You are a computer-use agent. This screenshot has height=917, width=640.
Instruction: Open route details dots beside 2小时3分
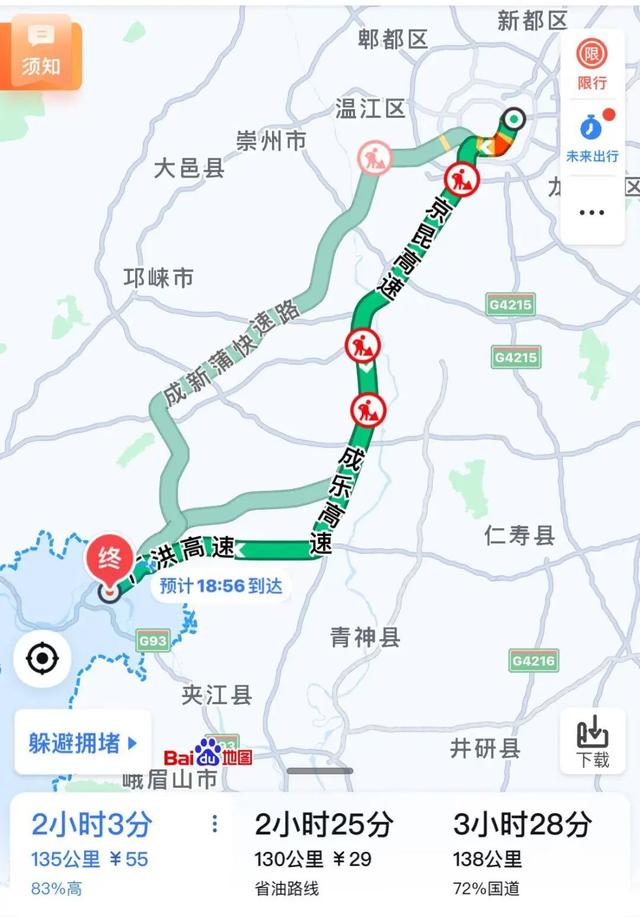(214, 825)
